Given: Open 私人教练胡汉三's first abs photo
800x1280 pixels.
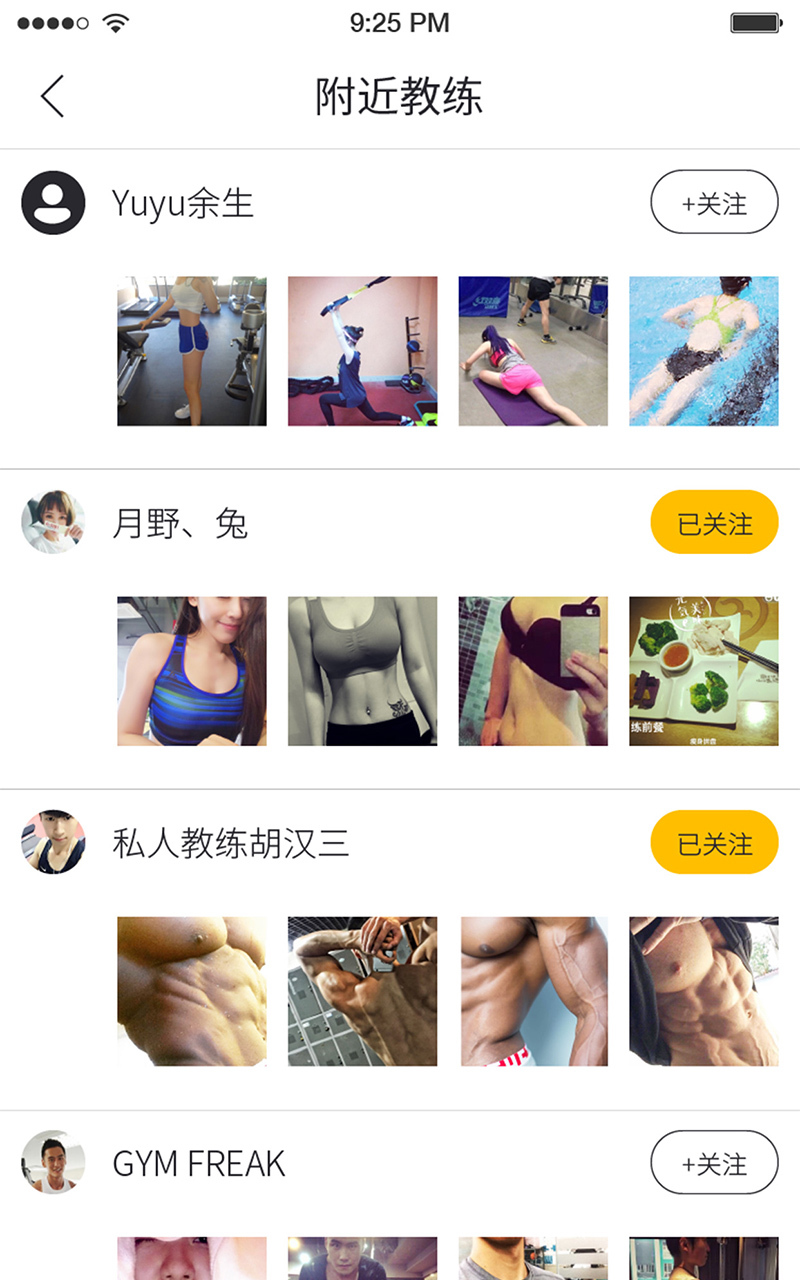Looking at the screenshot, I should click(191, 990).
